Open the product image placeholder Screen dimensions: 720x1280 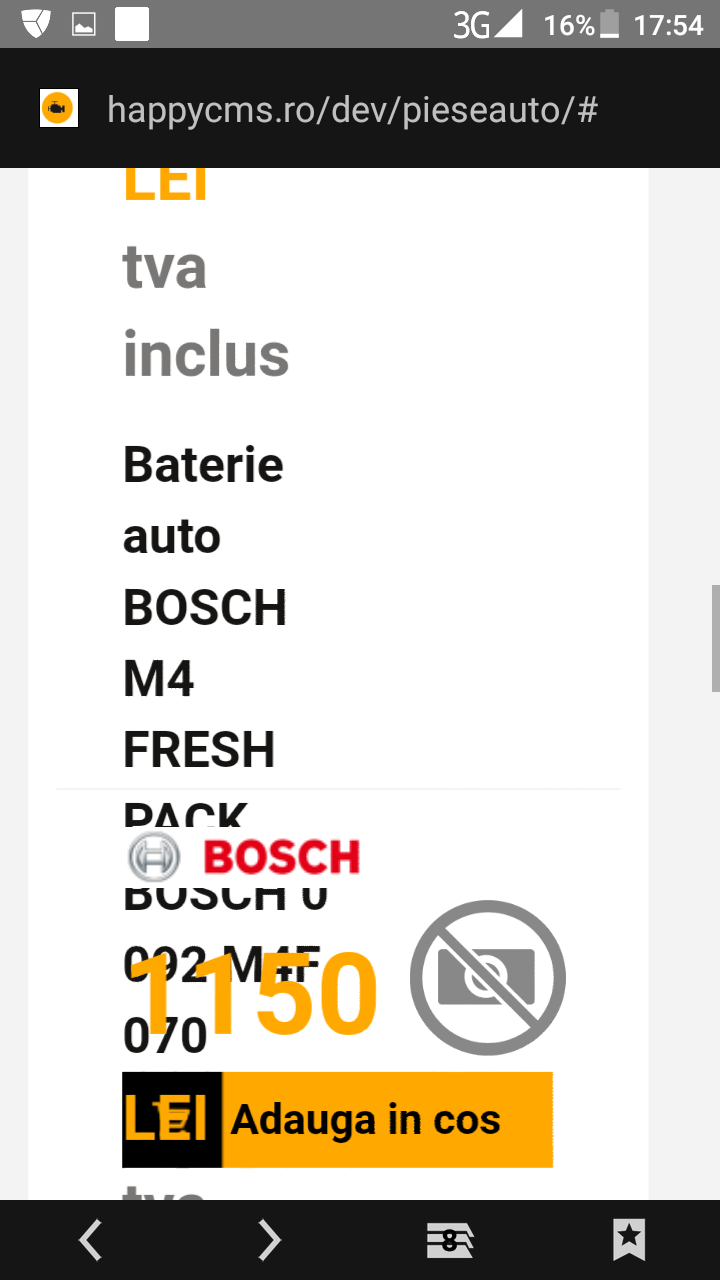[488, 978]
